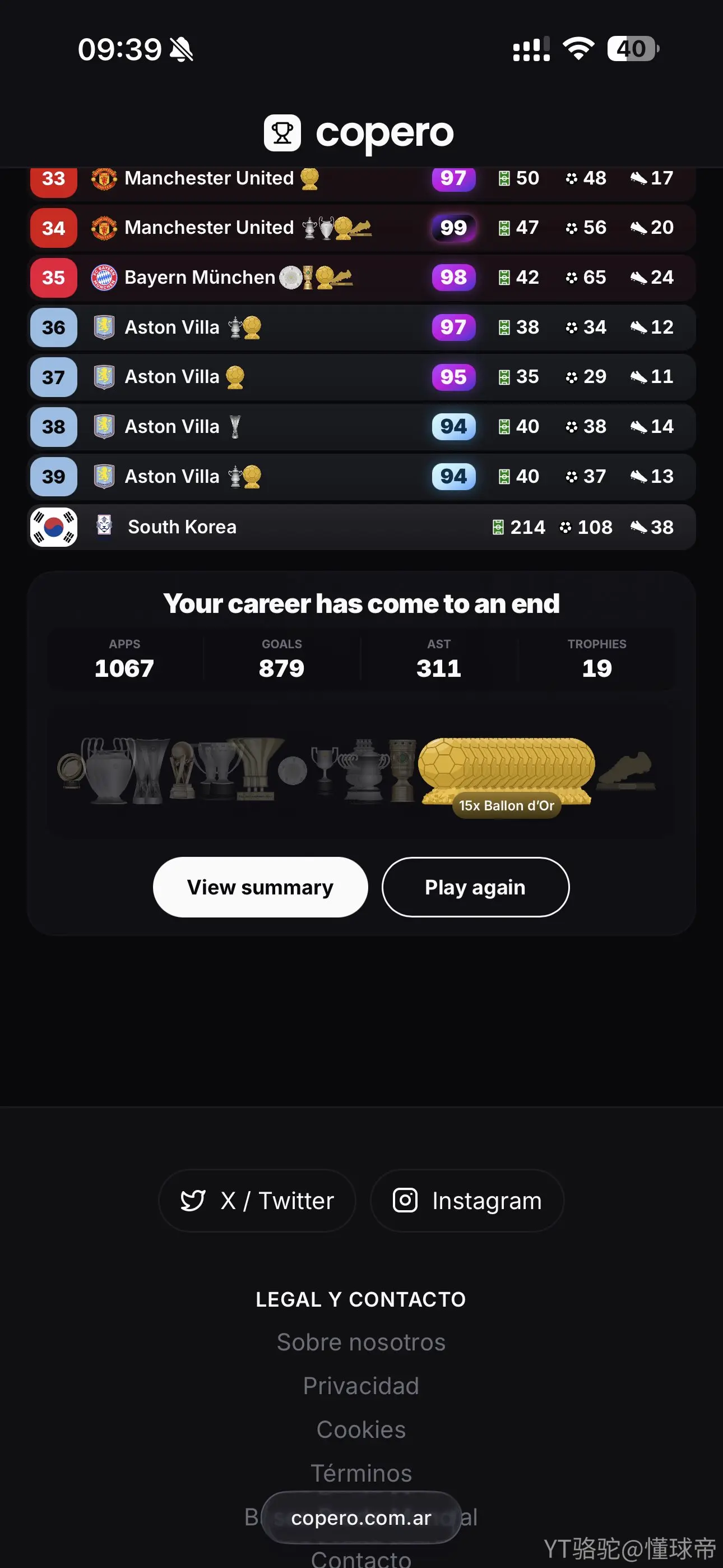Tap the View summary button
This screenshot has height=1568, width=723.
pos(260,887)
